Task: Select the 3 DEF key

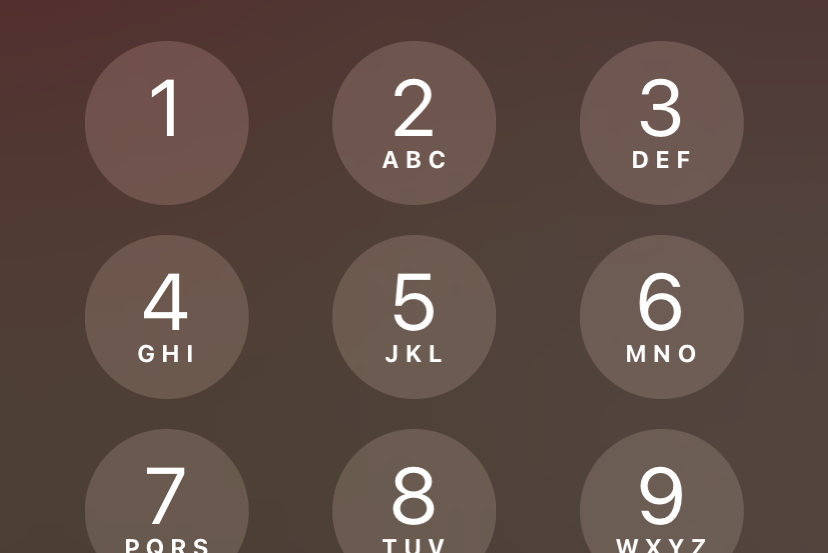Action: 661,123
